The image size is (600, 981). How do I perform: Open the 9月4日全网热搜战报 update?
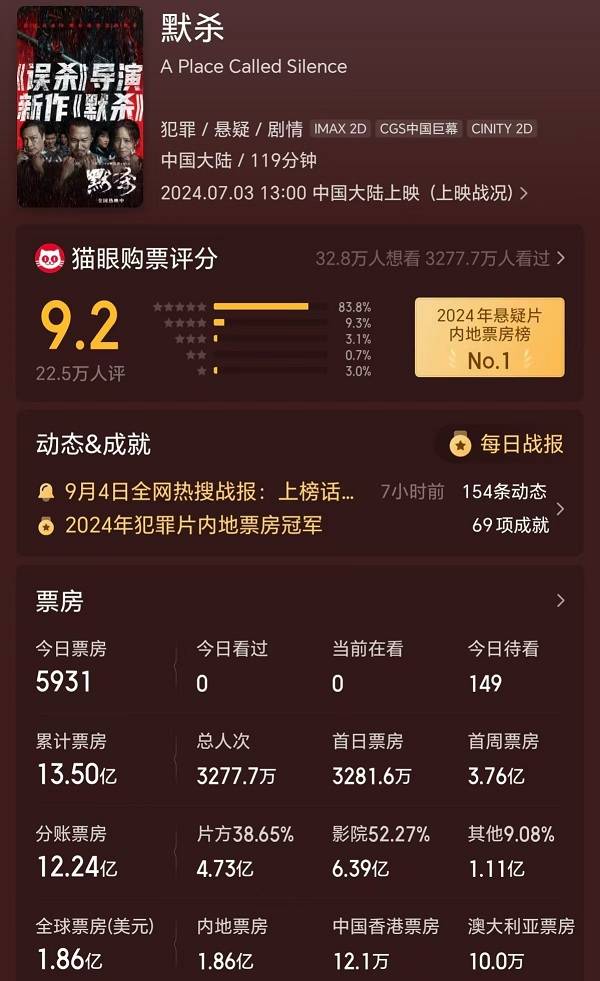coord(210,492)
